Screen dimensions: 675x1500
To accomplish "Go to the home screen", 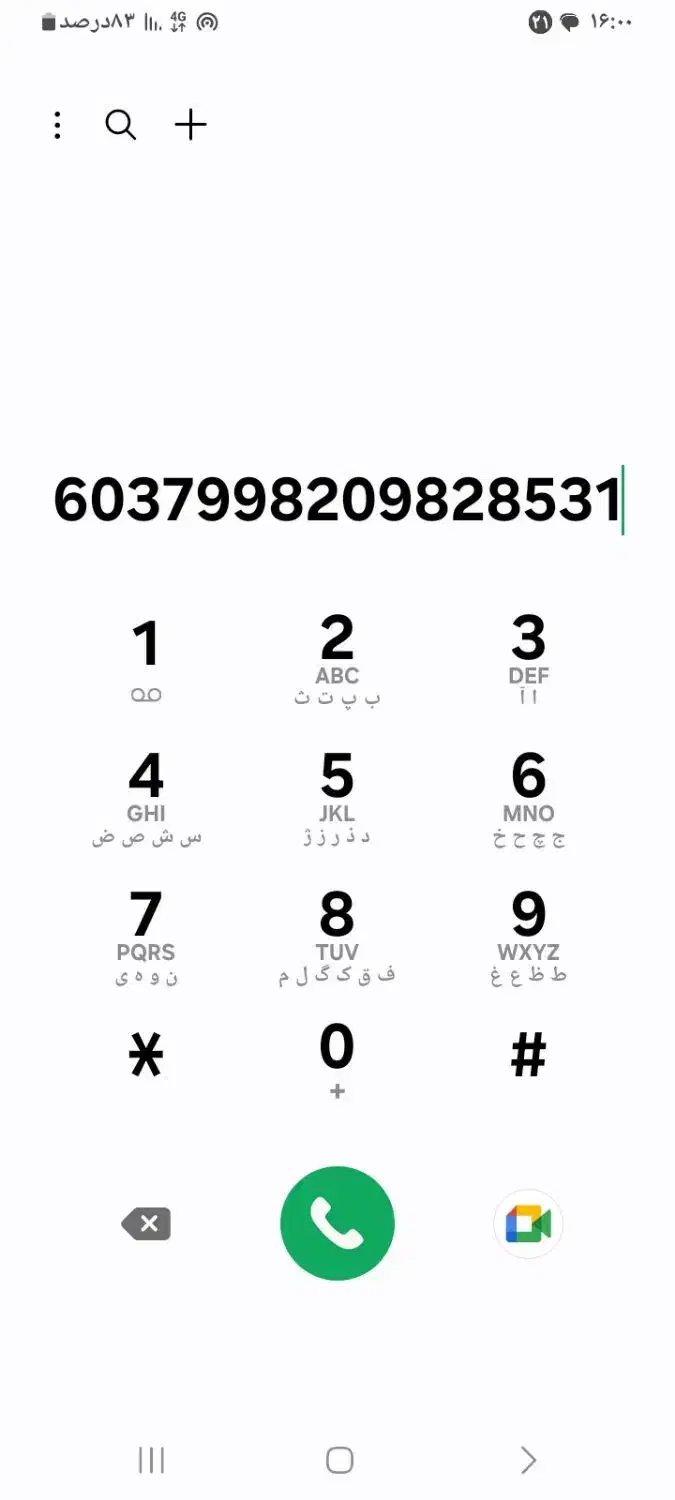I will pos(339,1460).
